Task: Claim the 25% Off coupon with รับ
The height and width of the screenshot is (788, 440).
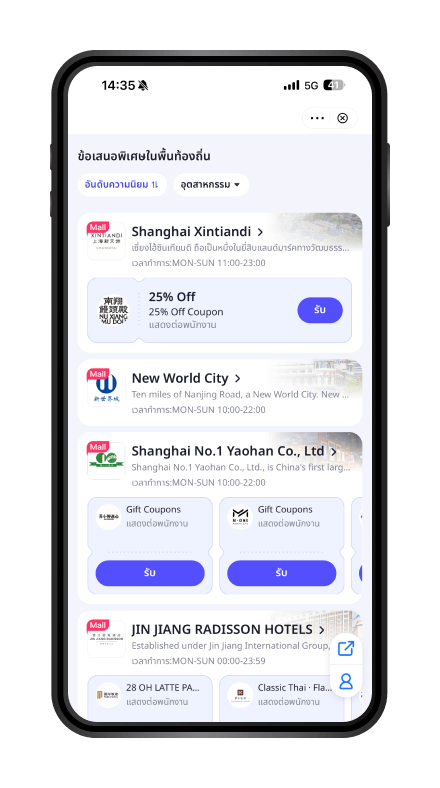Action: coord(320,310)
